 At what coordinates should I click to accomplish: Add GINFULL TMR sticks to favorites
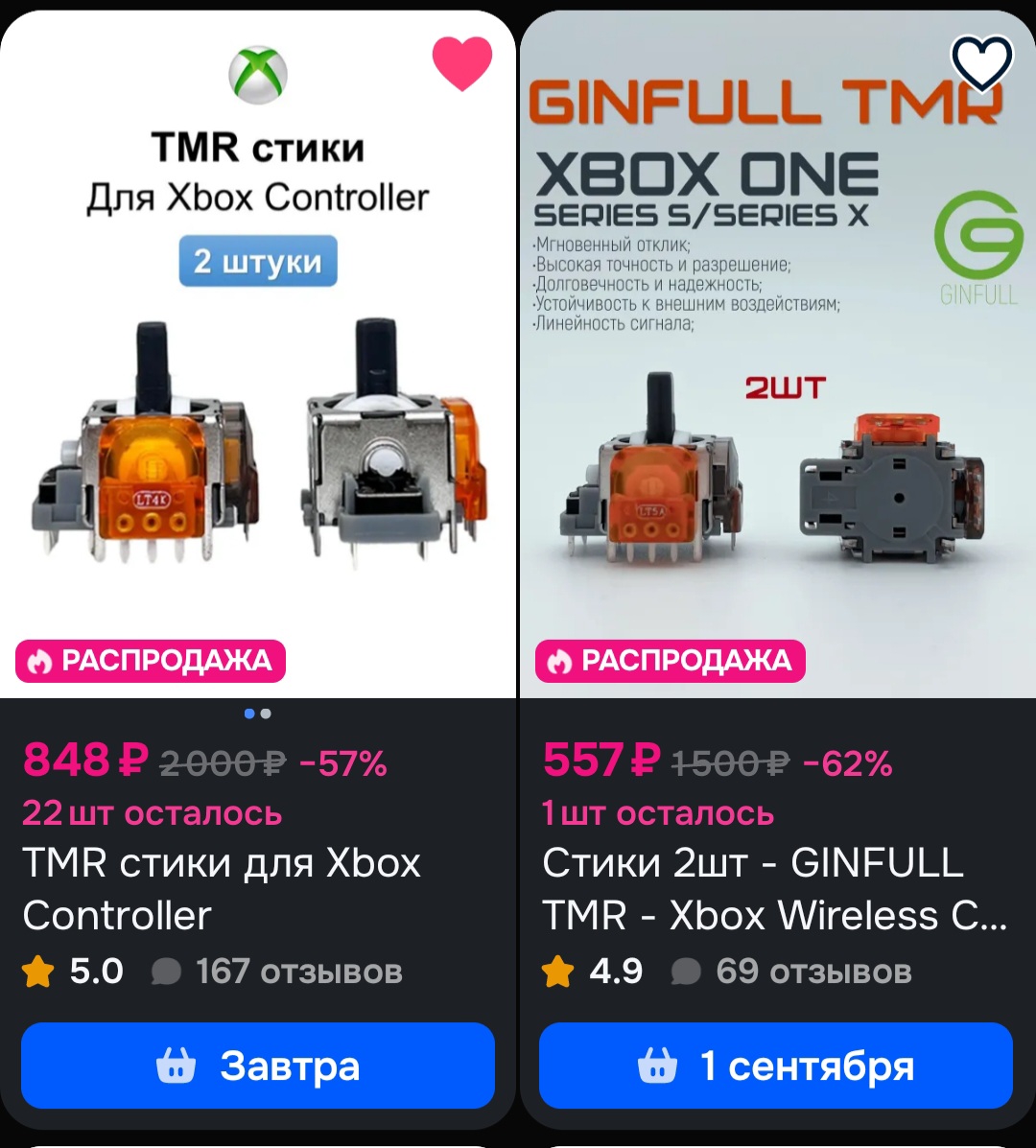[x=981, y=63]
